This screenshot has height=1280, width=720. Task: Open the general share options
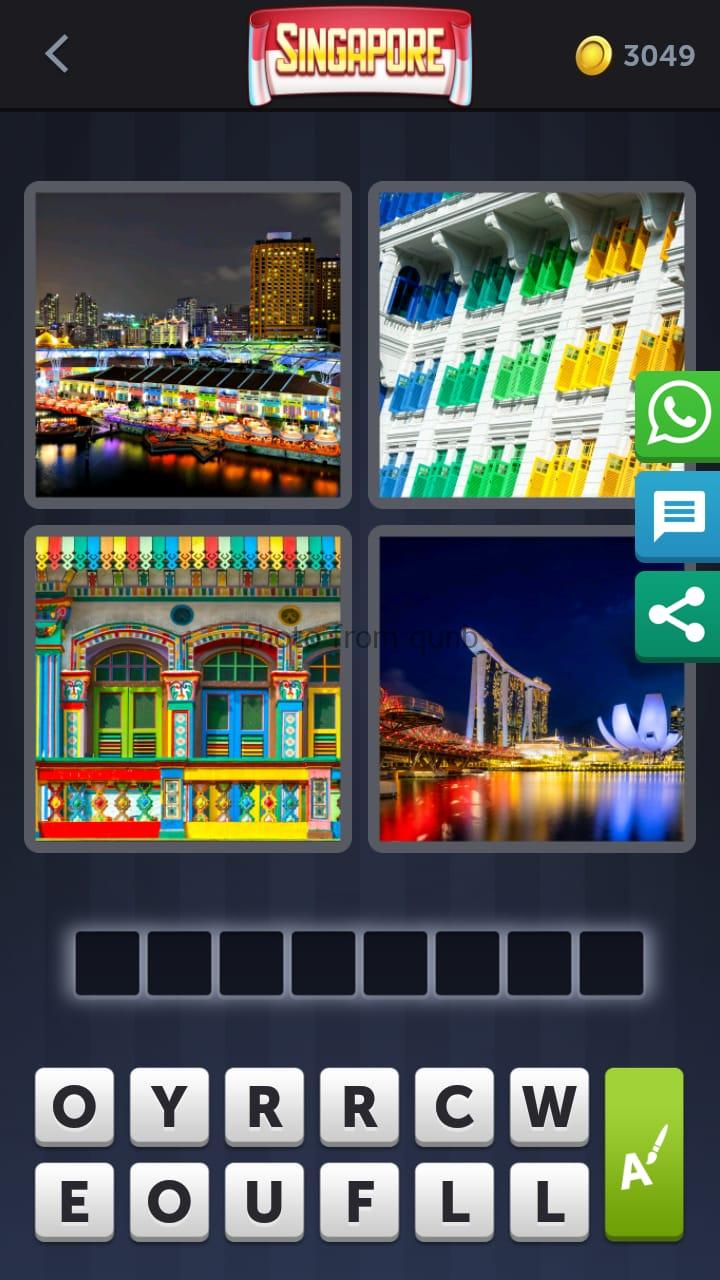(x=679, y=615)
